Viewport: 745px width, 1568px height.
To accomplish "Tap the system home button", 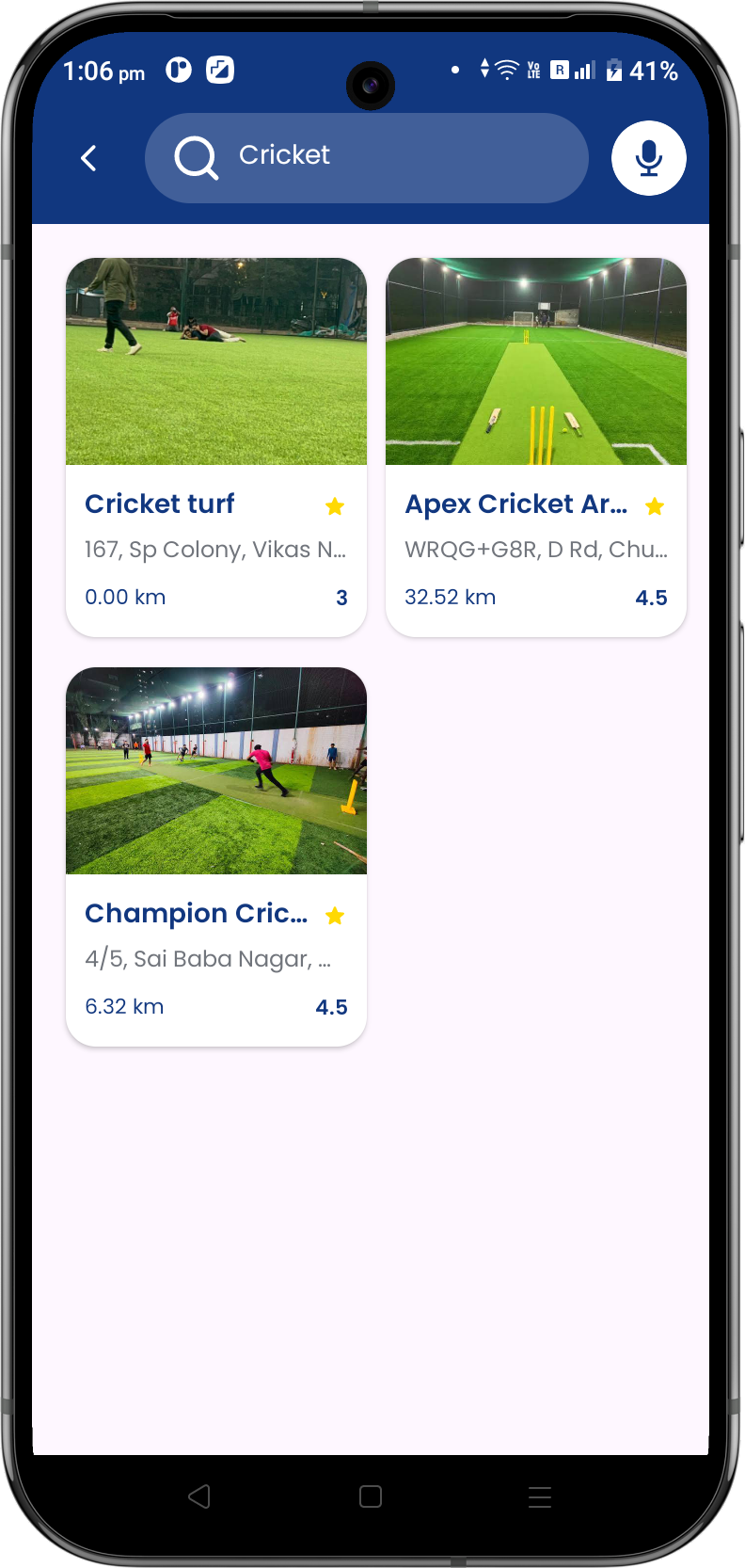I will tap(371, 1496).
